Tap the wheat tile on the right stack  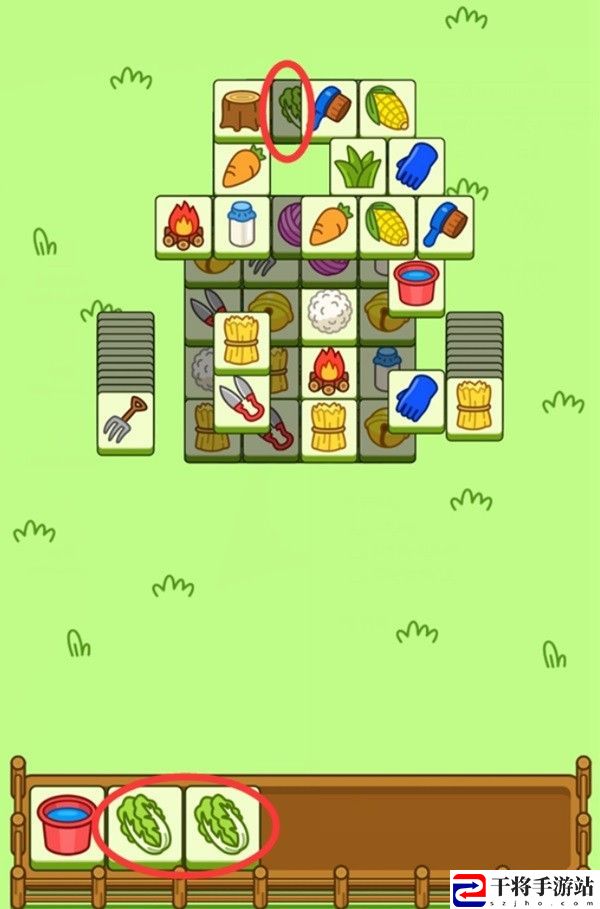474,407
